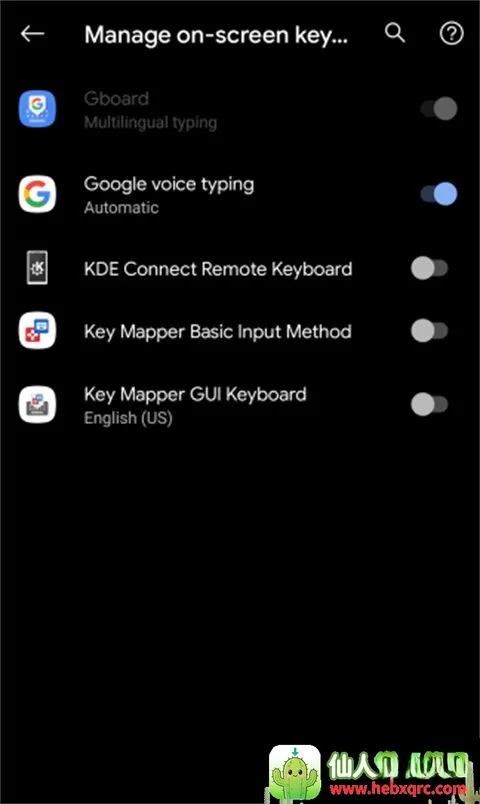Enable Key Mapper Basic Input Method
The width and height of the screenshot is (480, 804).
(430, 331)
